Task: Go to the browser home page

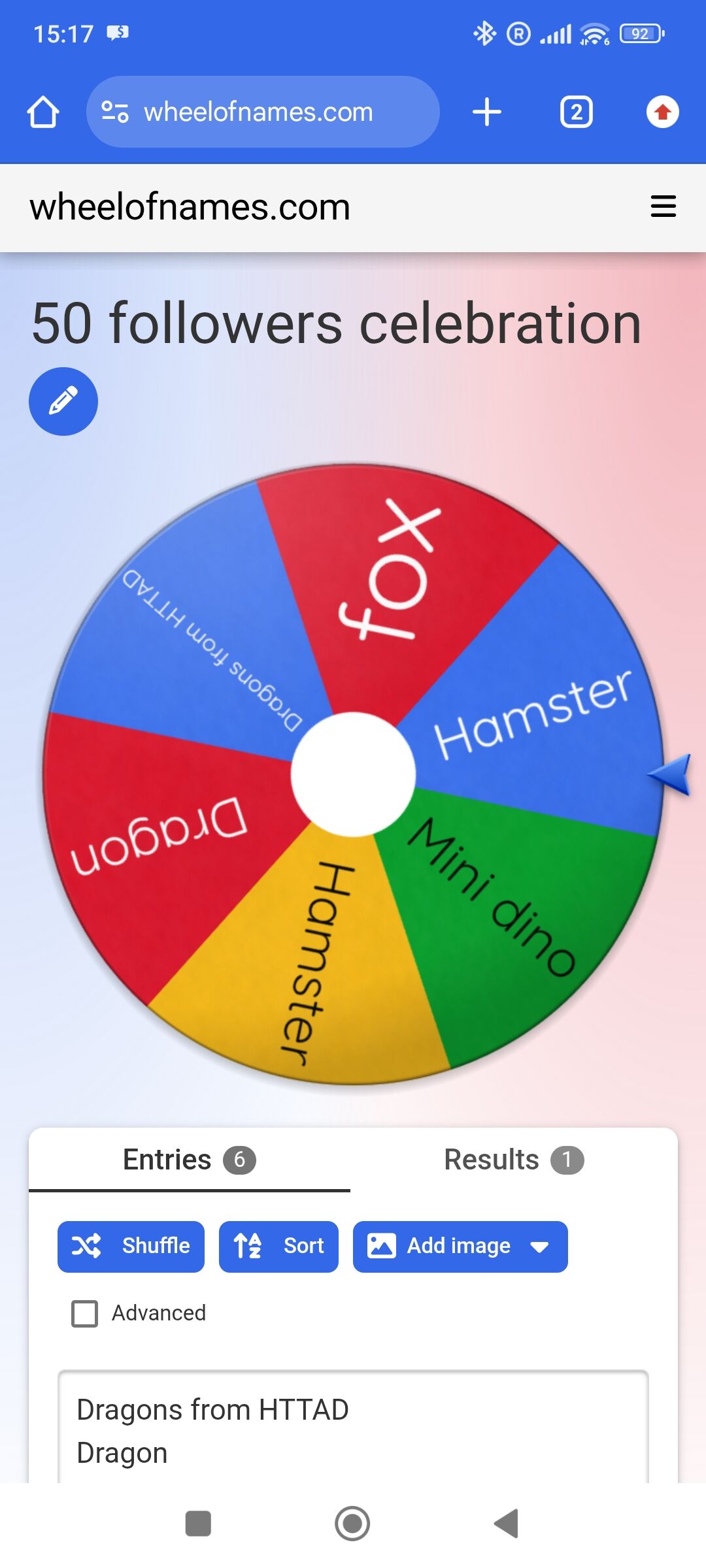Action: coord(43,112)
